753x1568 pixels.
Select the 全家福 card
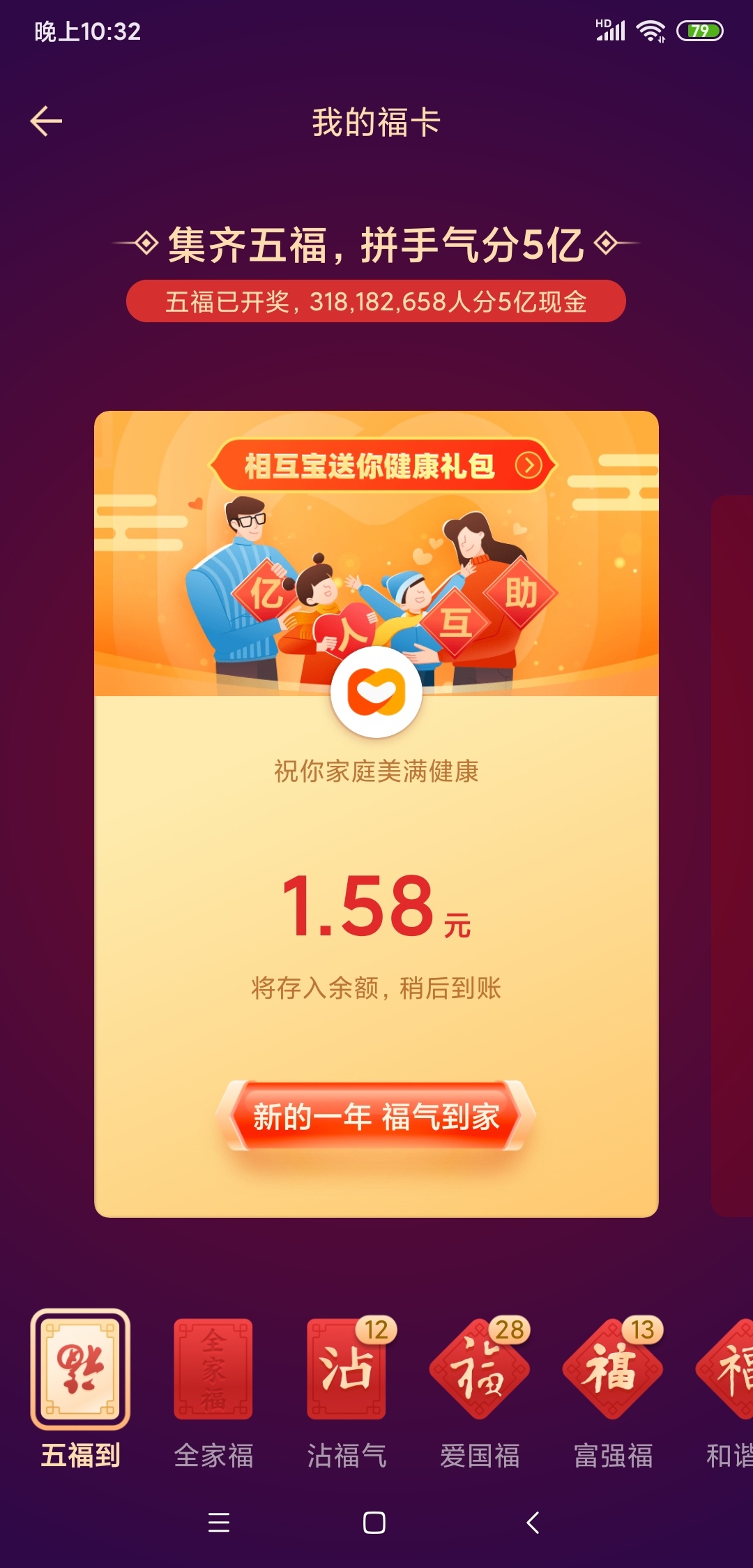[213, 1369]
